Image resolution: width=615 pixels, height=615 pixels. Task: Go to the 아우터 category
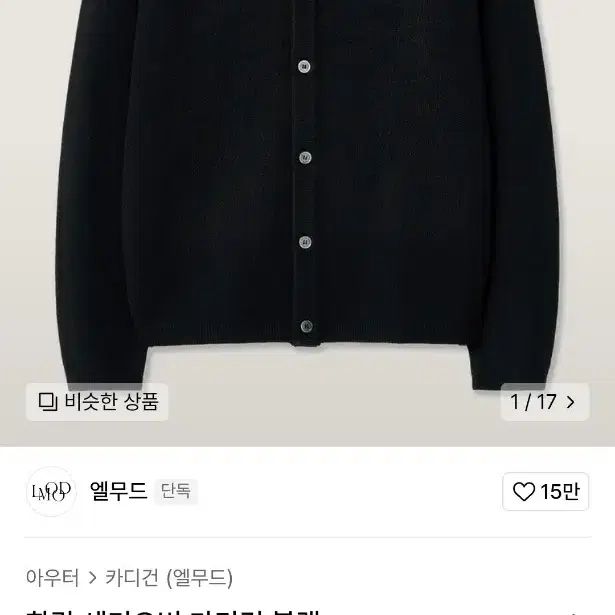[52, 577]
